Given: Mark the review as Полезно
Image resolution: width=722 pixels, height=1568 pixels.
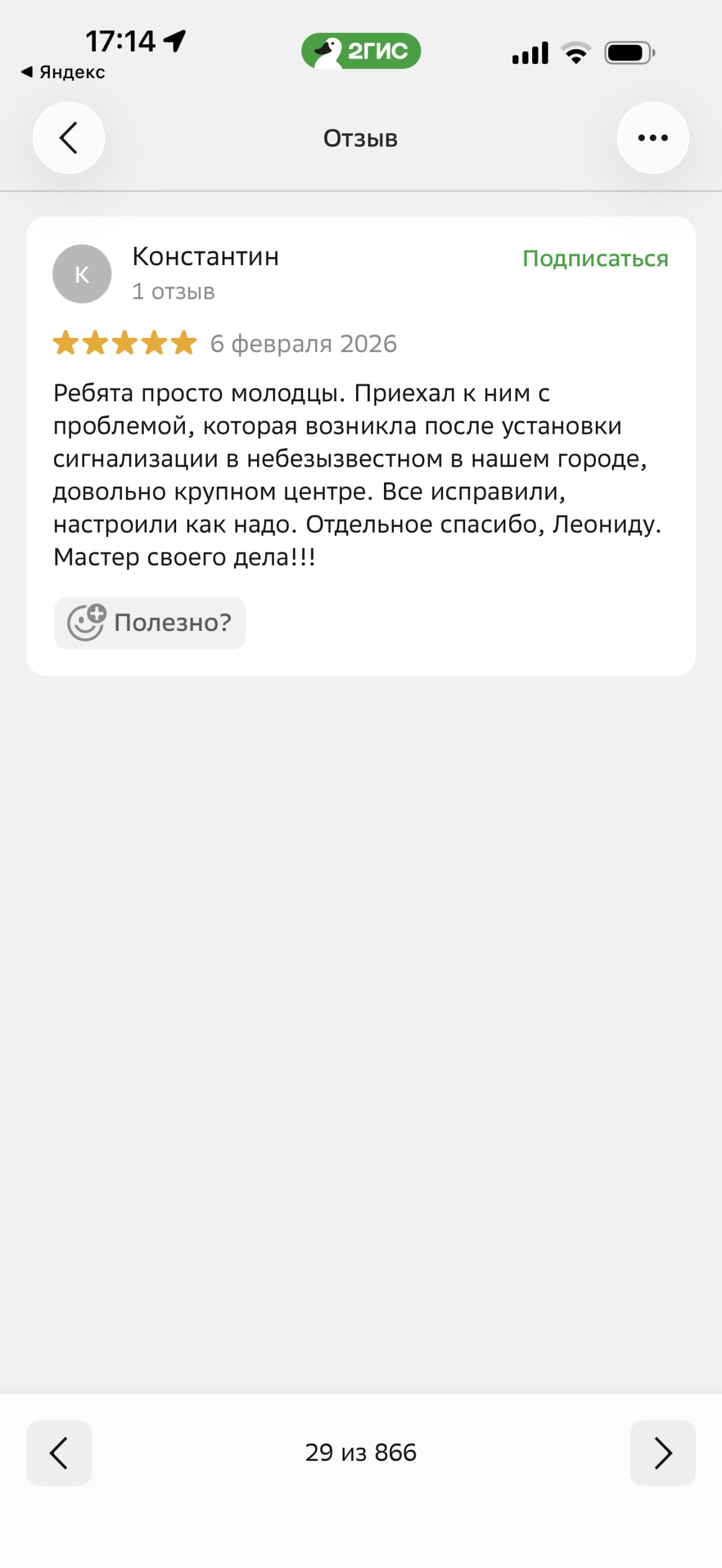Looking at the screenshot, I should [150, 623].
